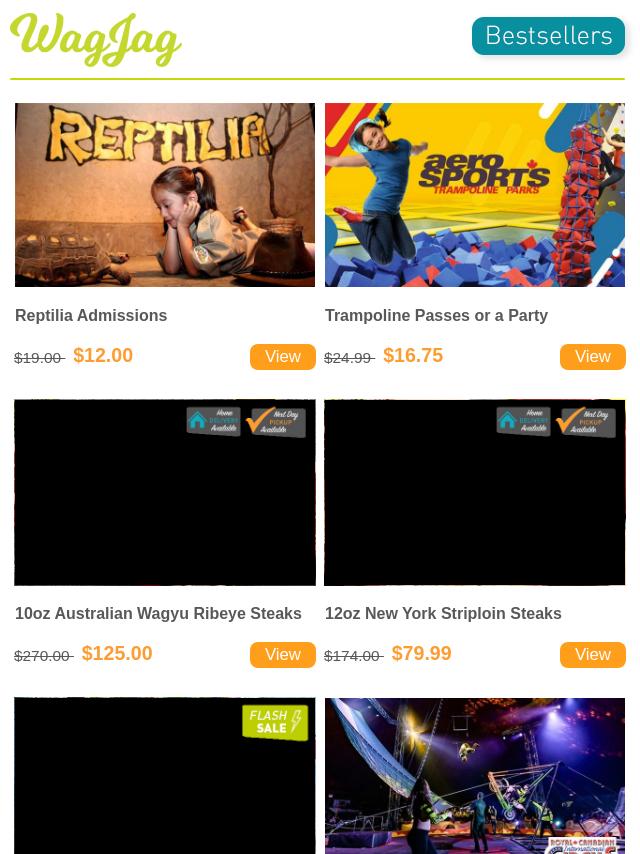Open the Aero Sports trampoline deal image

(x=475, y=195)
